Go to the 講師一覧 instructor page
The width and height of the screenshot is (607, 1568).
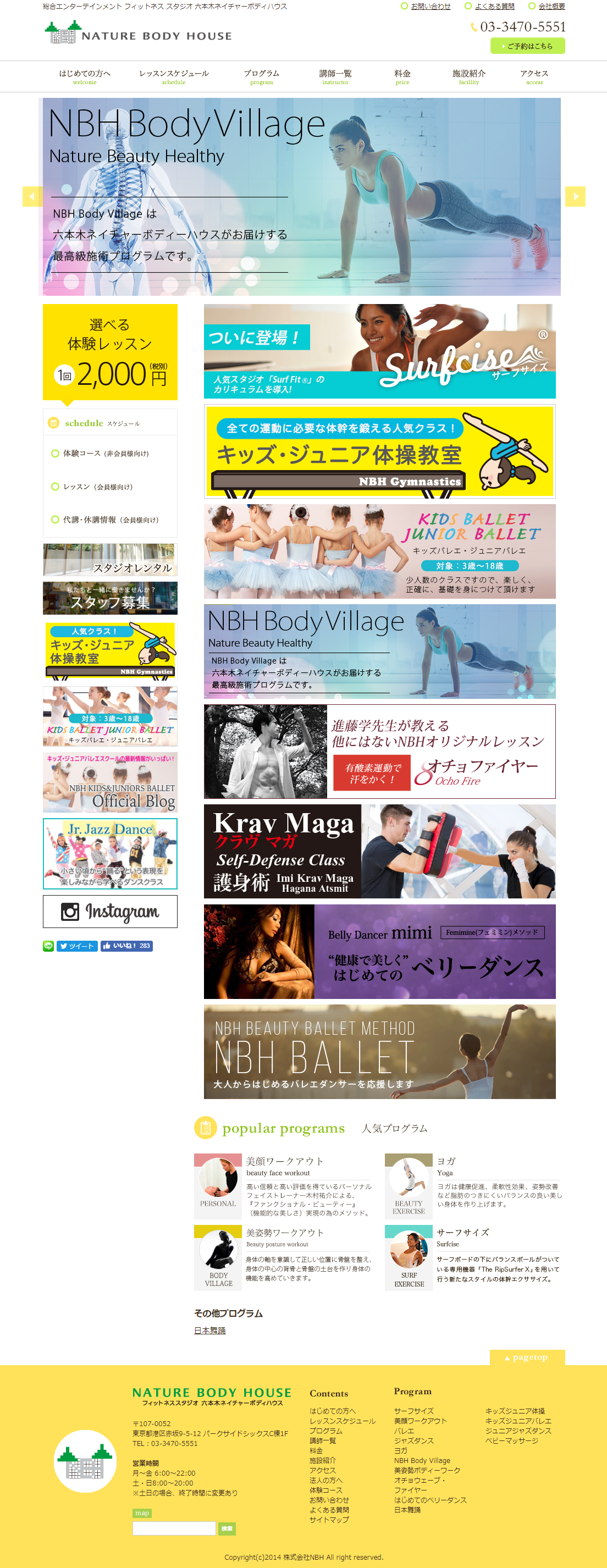click(x=335, y=76)
